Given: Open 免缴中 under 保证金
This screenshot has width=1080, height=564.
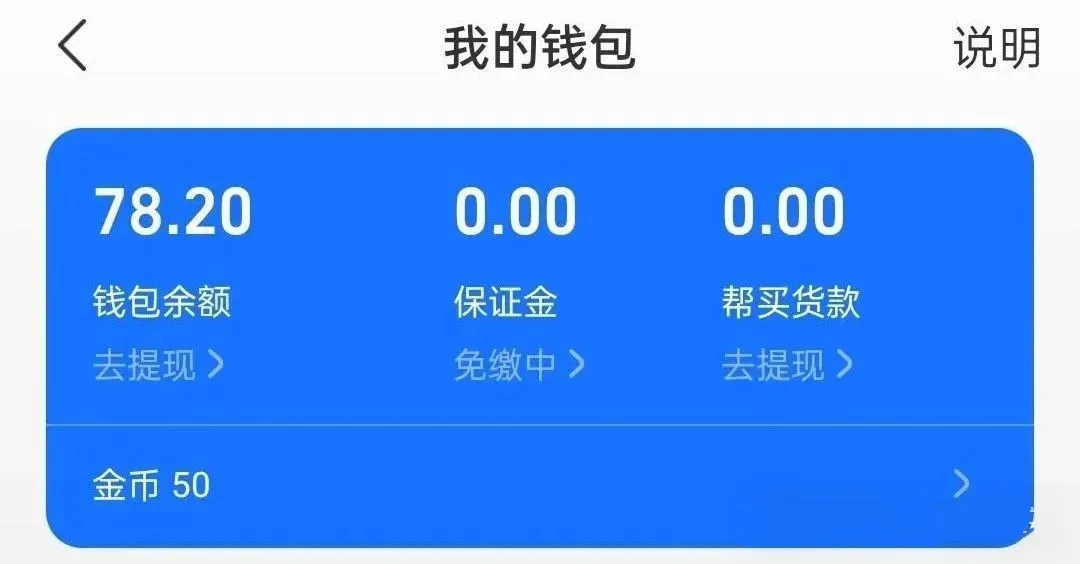Looking at the screenshot, I should [x=518, y=365].
